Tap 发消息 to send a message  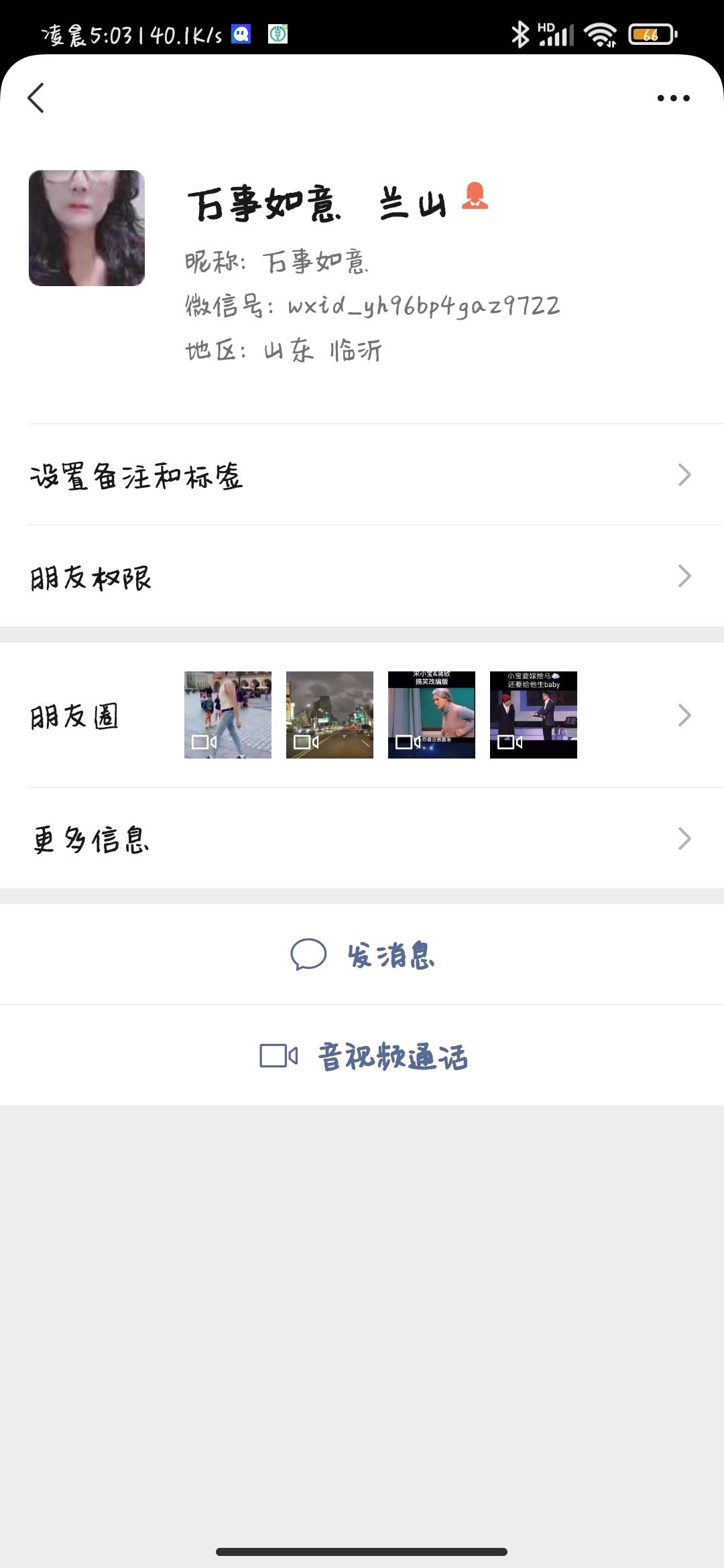tap(363, 954)
